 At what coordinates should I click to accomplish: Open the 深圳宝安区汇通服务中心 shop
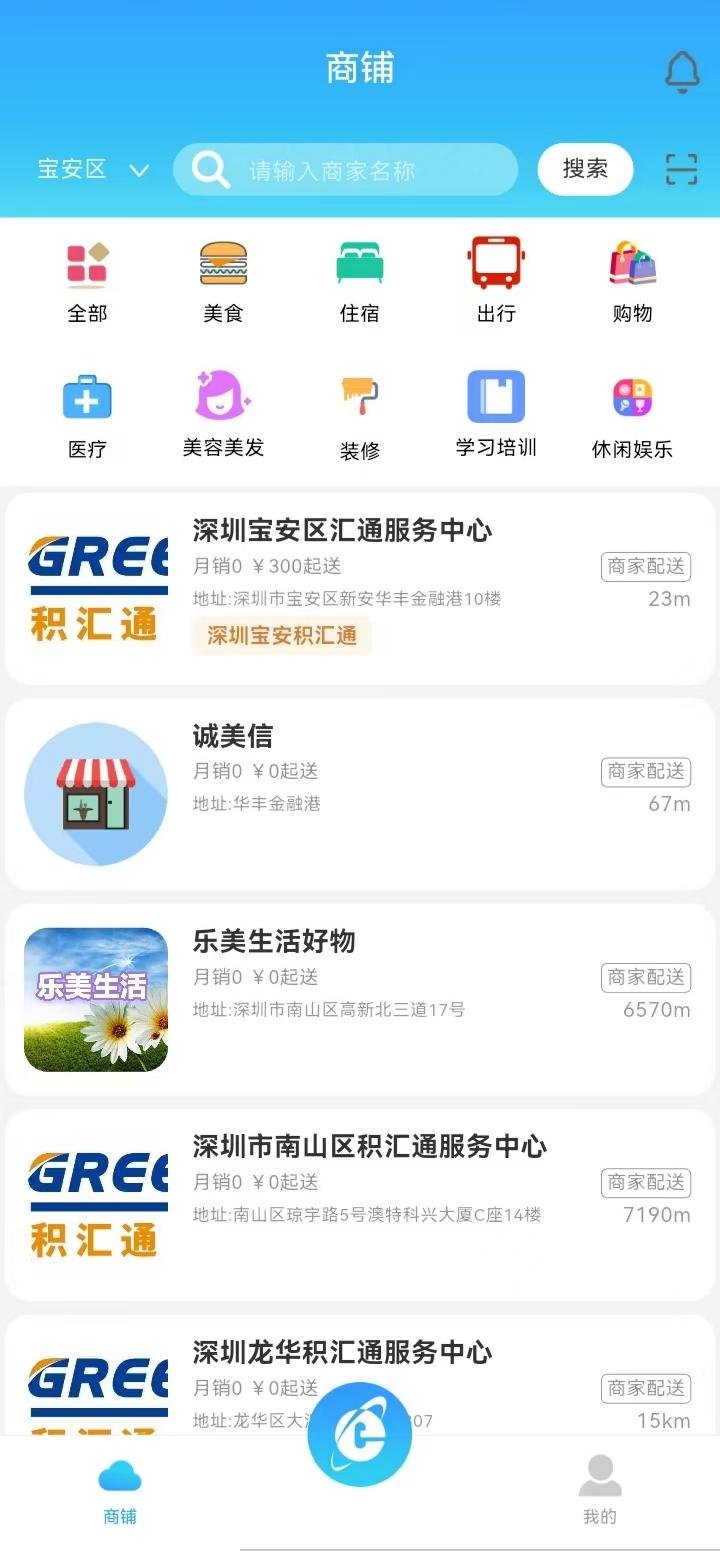tap(360, 588)
